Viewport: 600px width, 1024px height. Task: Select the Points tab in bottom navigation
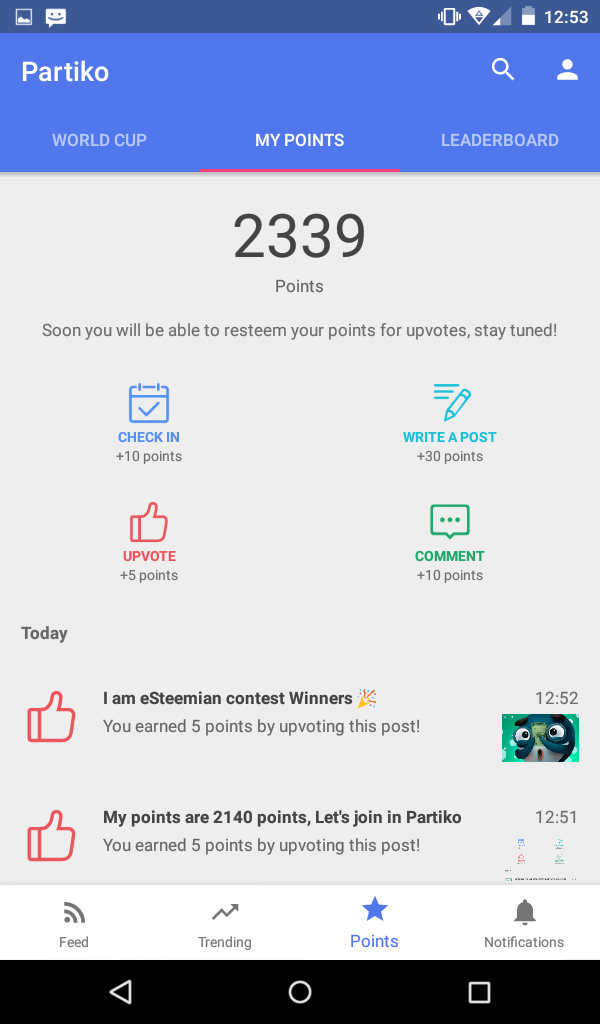pos(374,923)
